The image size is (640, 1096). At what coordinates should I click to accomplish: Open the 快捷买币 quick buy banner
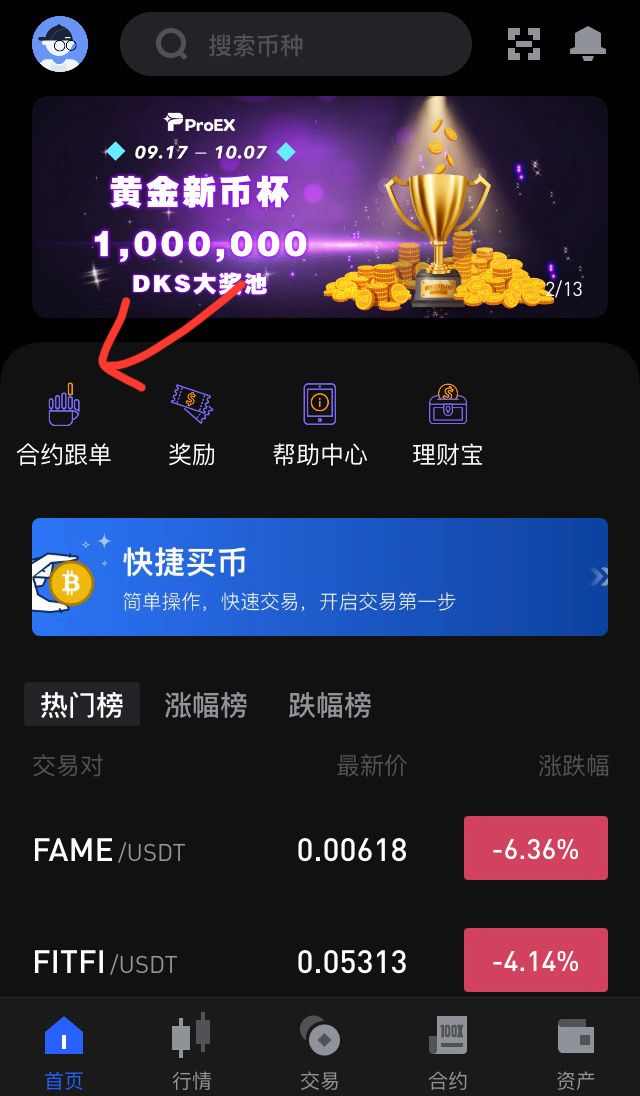click(319, 577)
